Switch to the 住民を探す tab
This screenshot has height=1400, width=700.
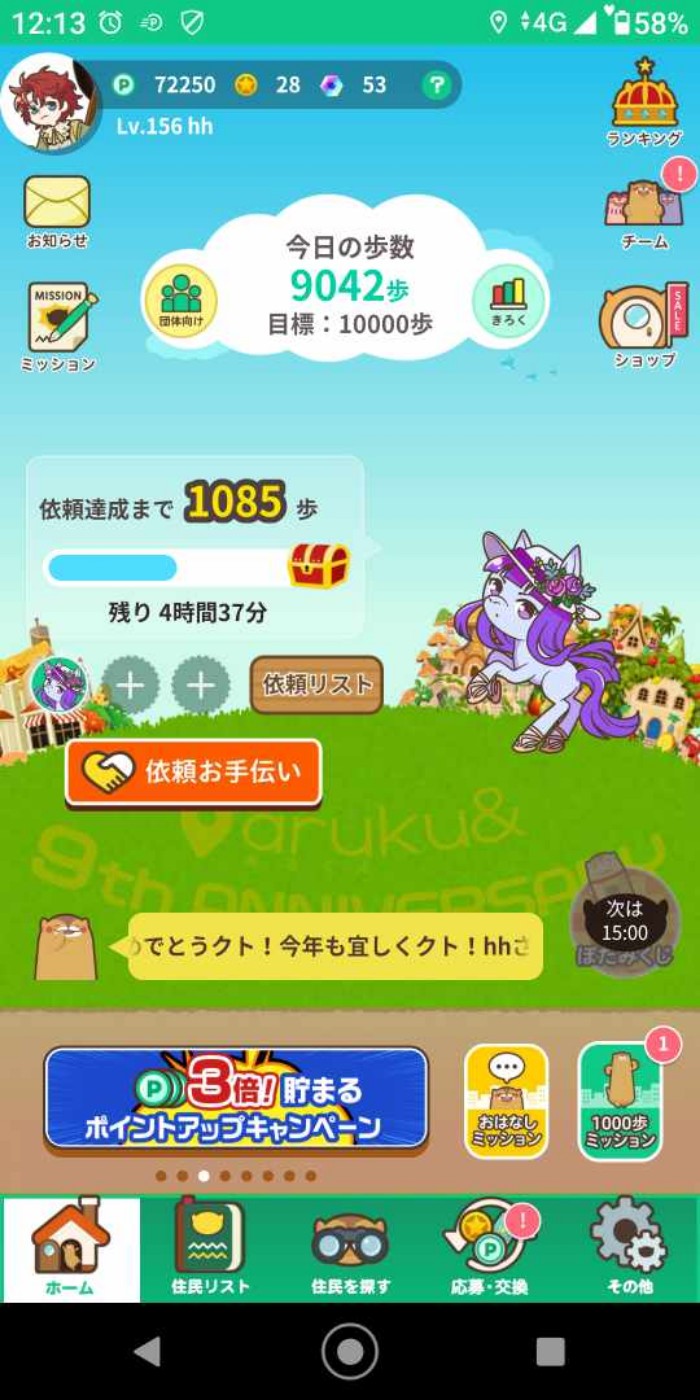(x=350, y=1250)
